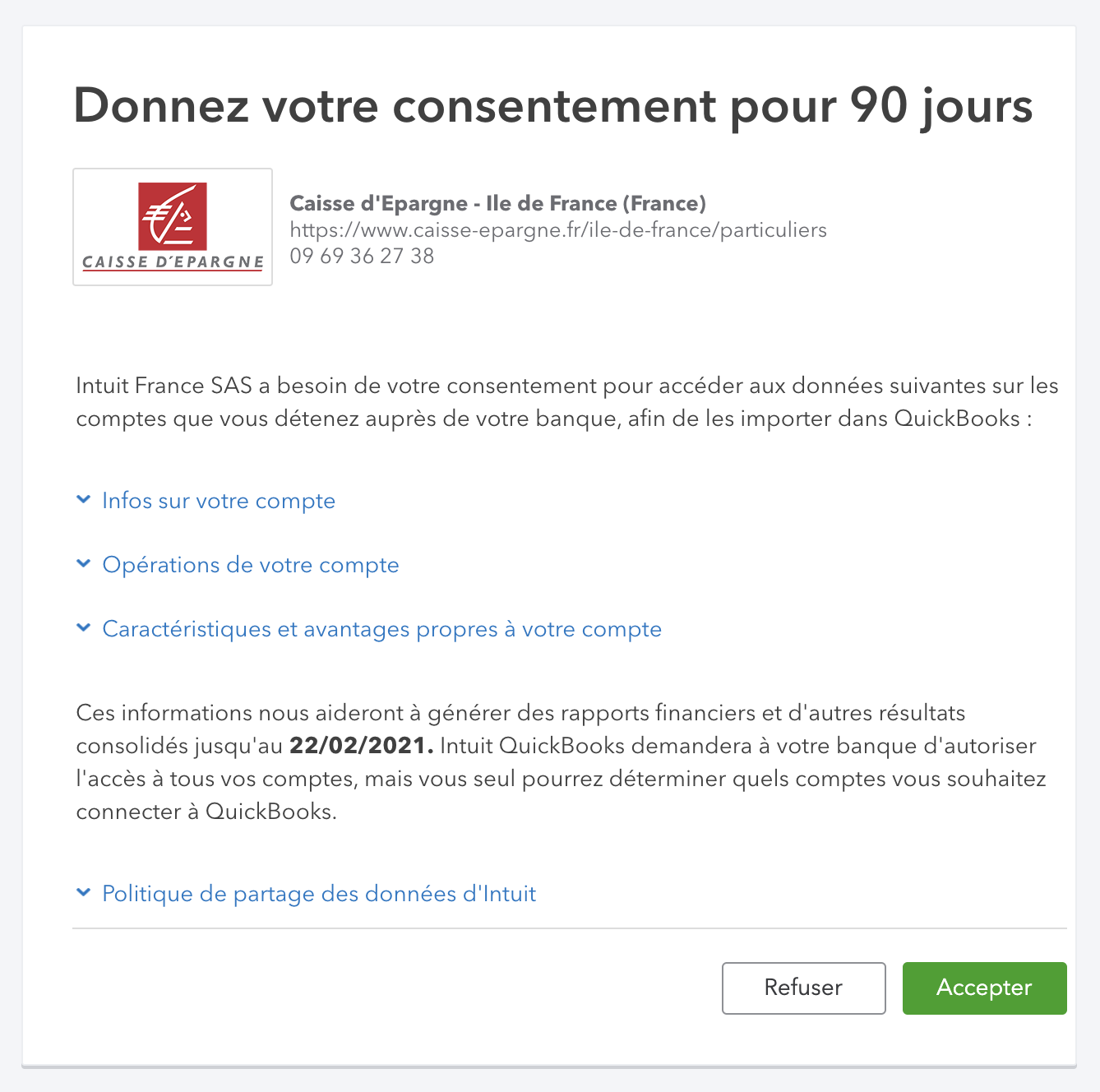Tap the Refuser button
1100x1092 pixels.
pos(803,988)
